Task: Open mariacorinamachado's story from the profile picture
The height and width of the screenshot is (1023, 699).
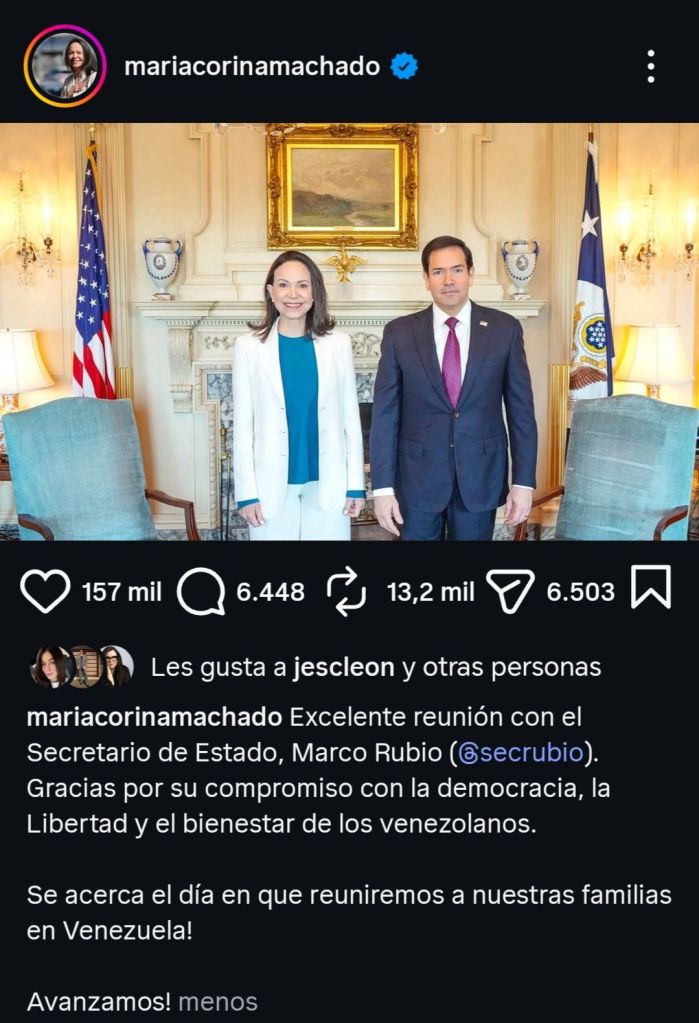Action: pyautogui.click(x=65, y=66)
